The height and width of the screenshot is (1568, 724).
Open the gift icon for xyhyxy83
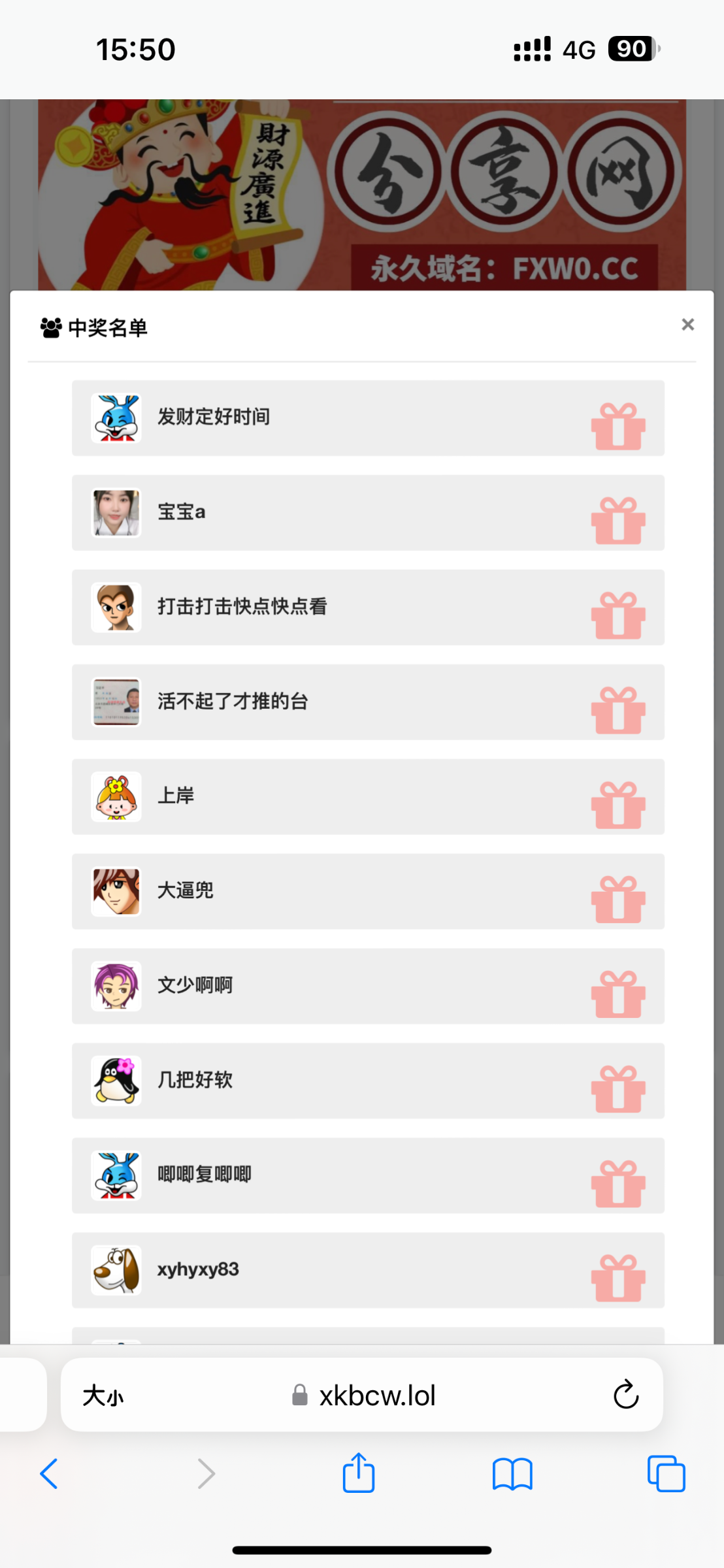tap(618, 1279)
